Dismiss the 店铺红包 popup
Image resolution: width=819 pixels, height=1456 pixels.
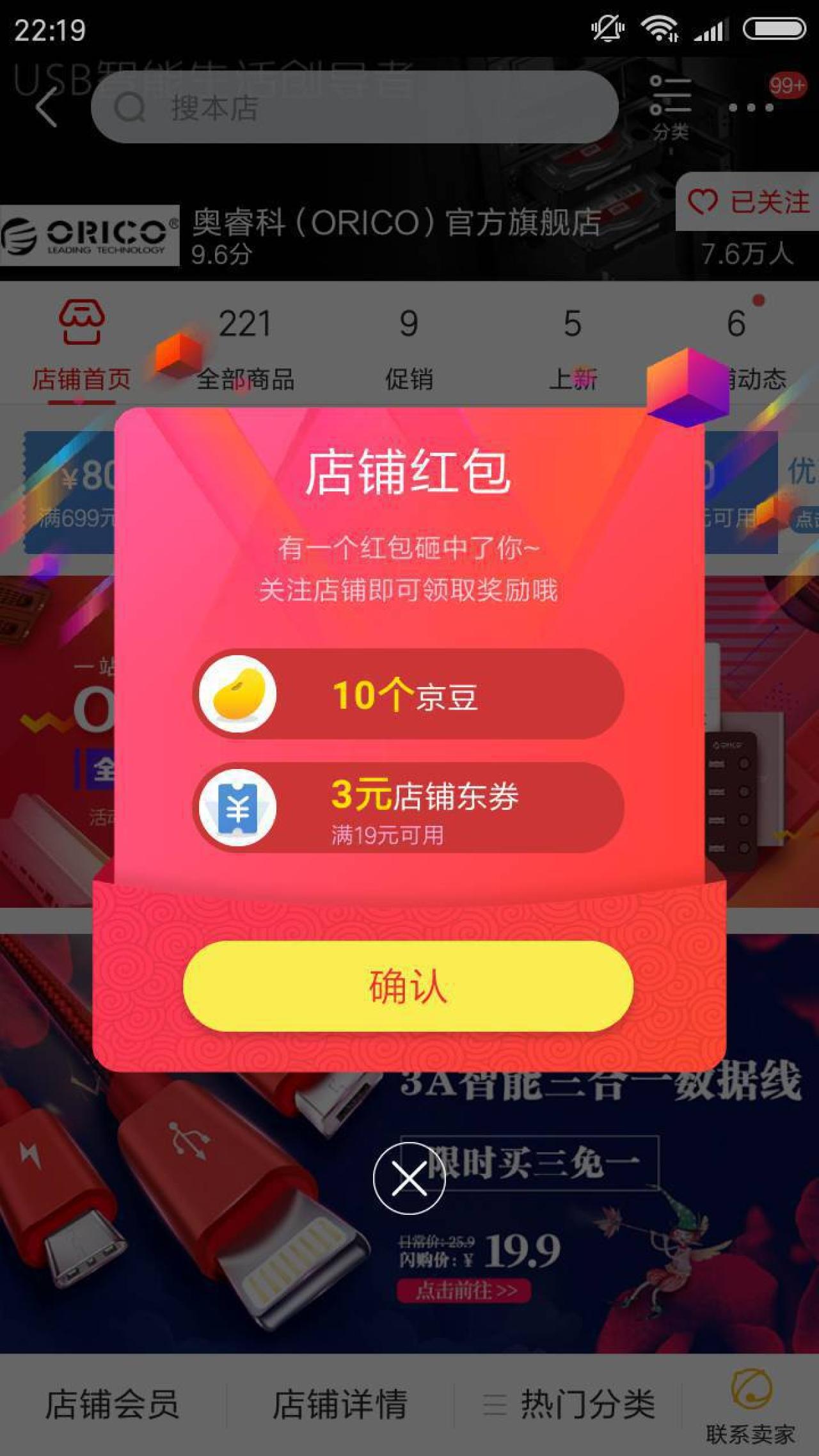pos(409,1178)
